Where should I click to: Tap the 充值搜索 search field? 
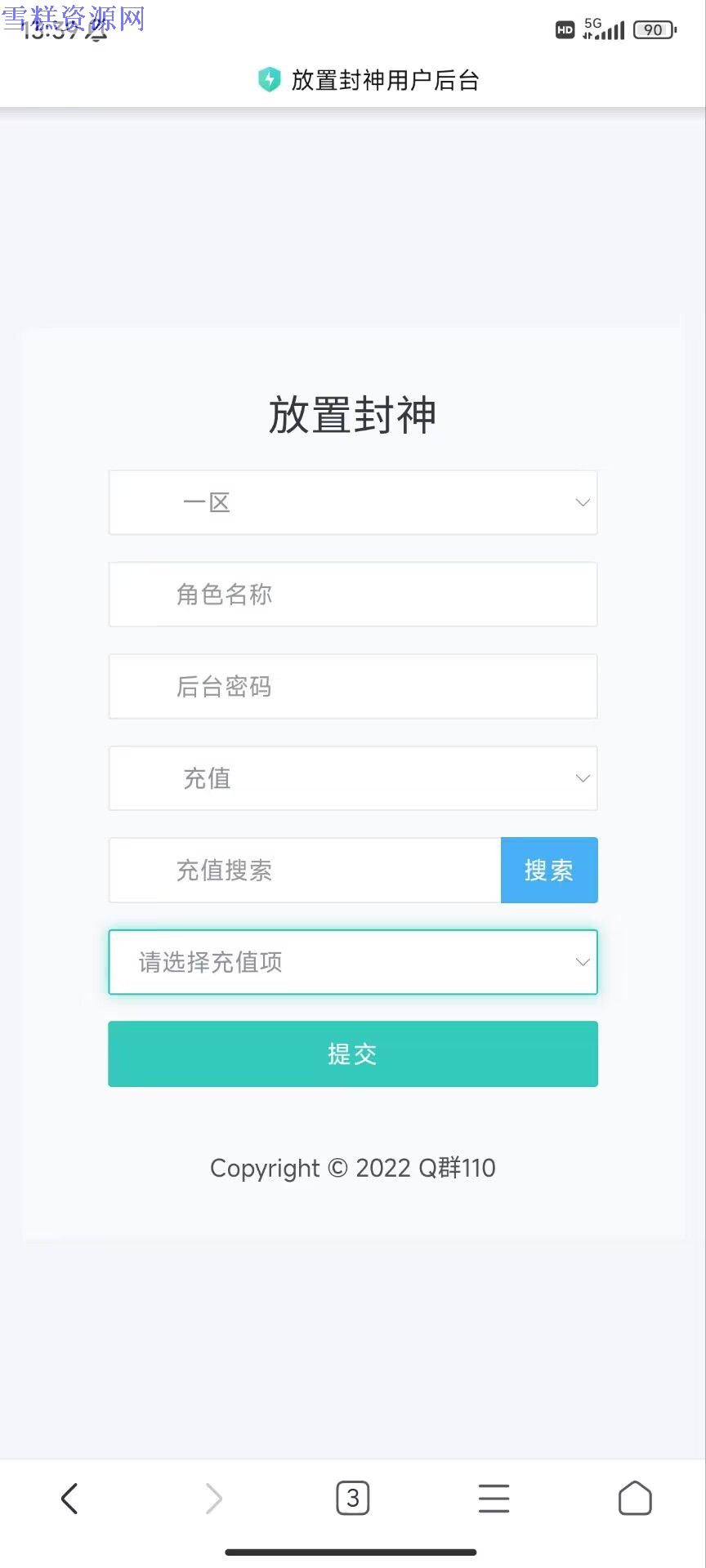pos(305,871)
